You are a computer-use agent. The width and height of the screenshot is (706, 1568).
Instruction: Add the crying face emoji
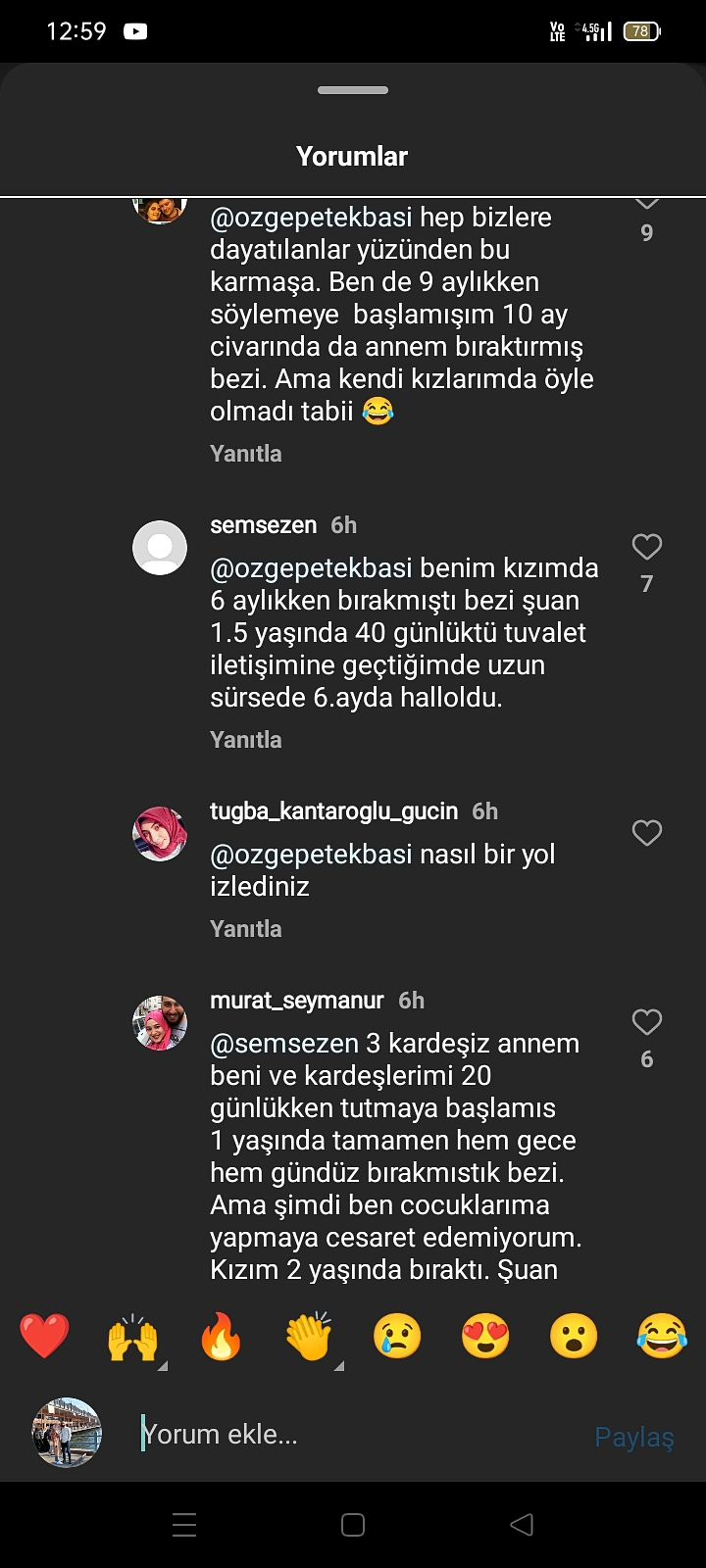click(397, 1336)
